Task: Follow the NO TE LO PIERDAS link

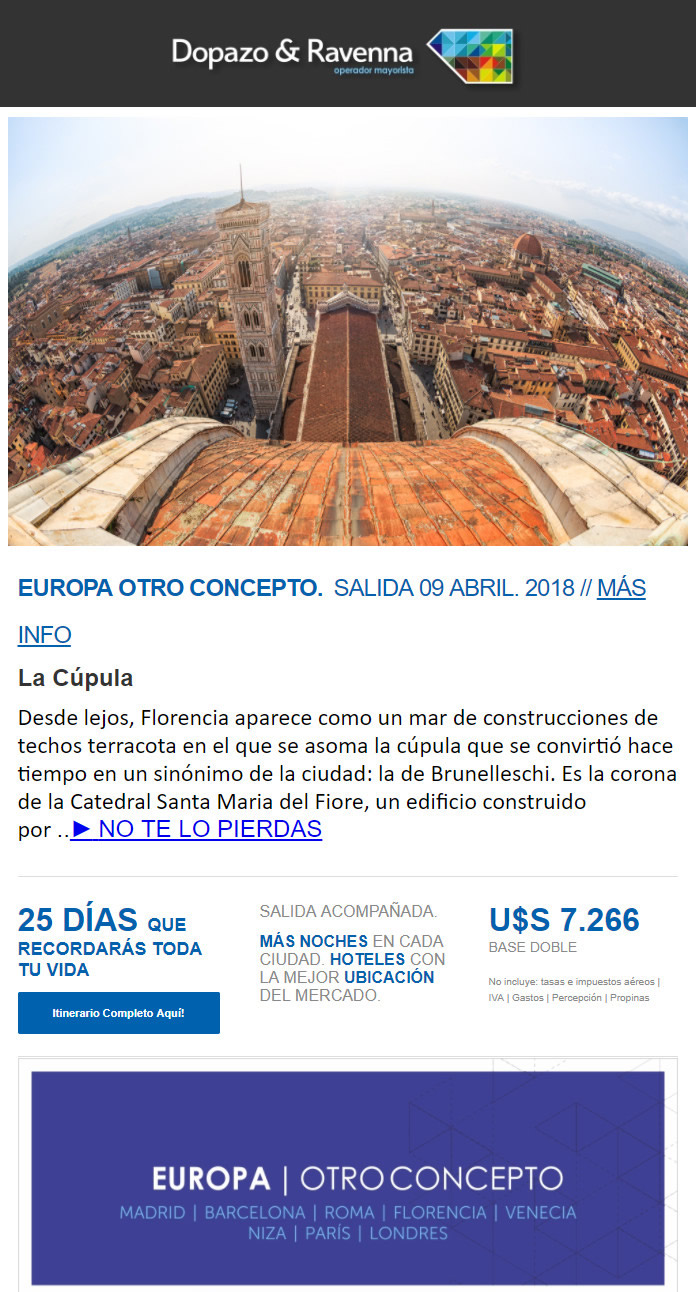Action: point(196,829)
